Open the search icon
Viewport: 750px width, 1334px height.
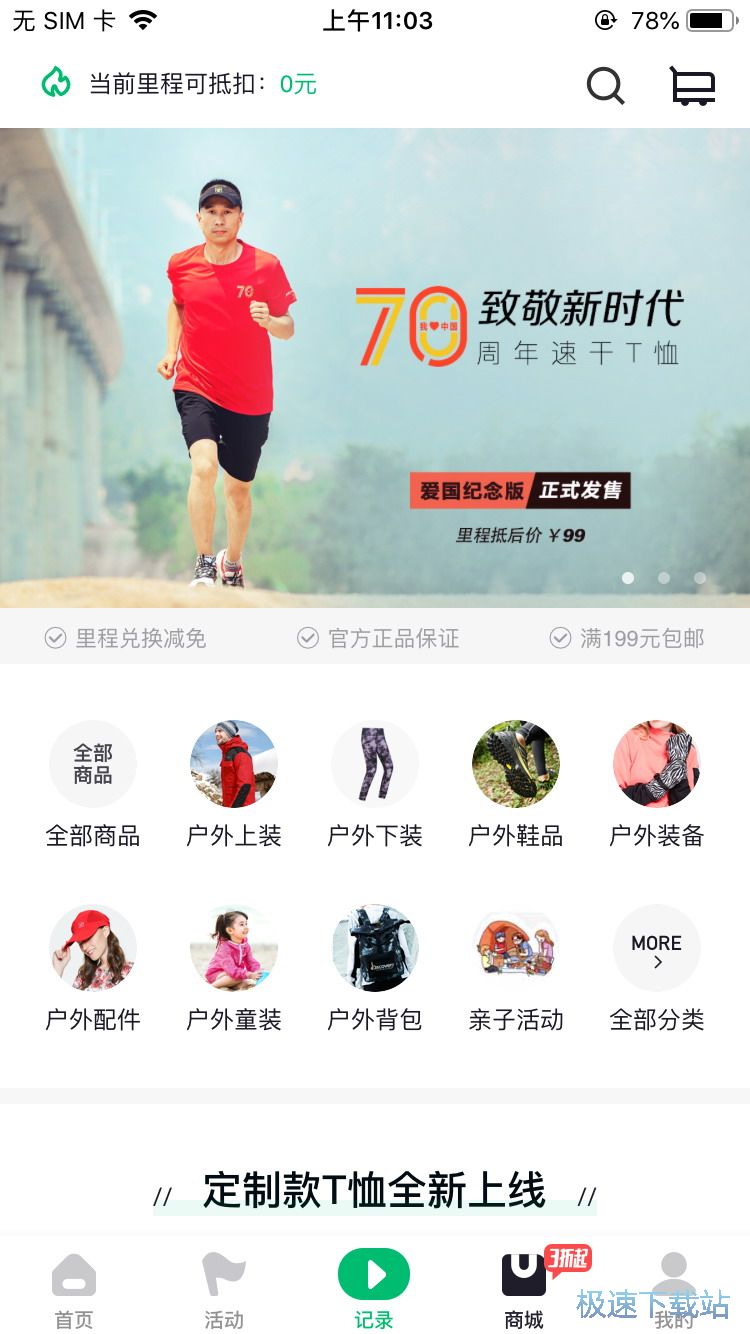click(x=605, y=86)
